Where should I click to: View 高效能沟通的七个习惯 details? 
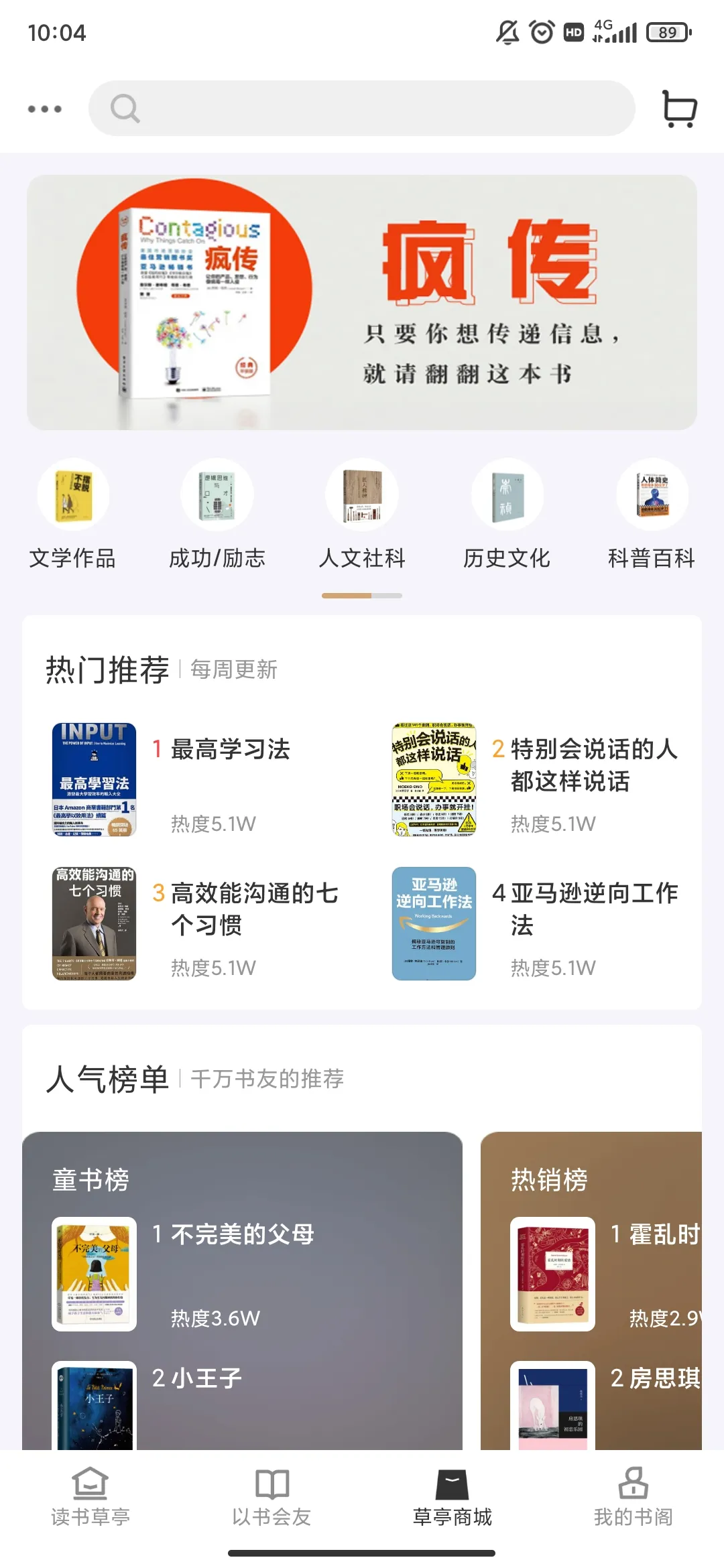pyautogui.click(x=201, y=923)
